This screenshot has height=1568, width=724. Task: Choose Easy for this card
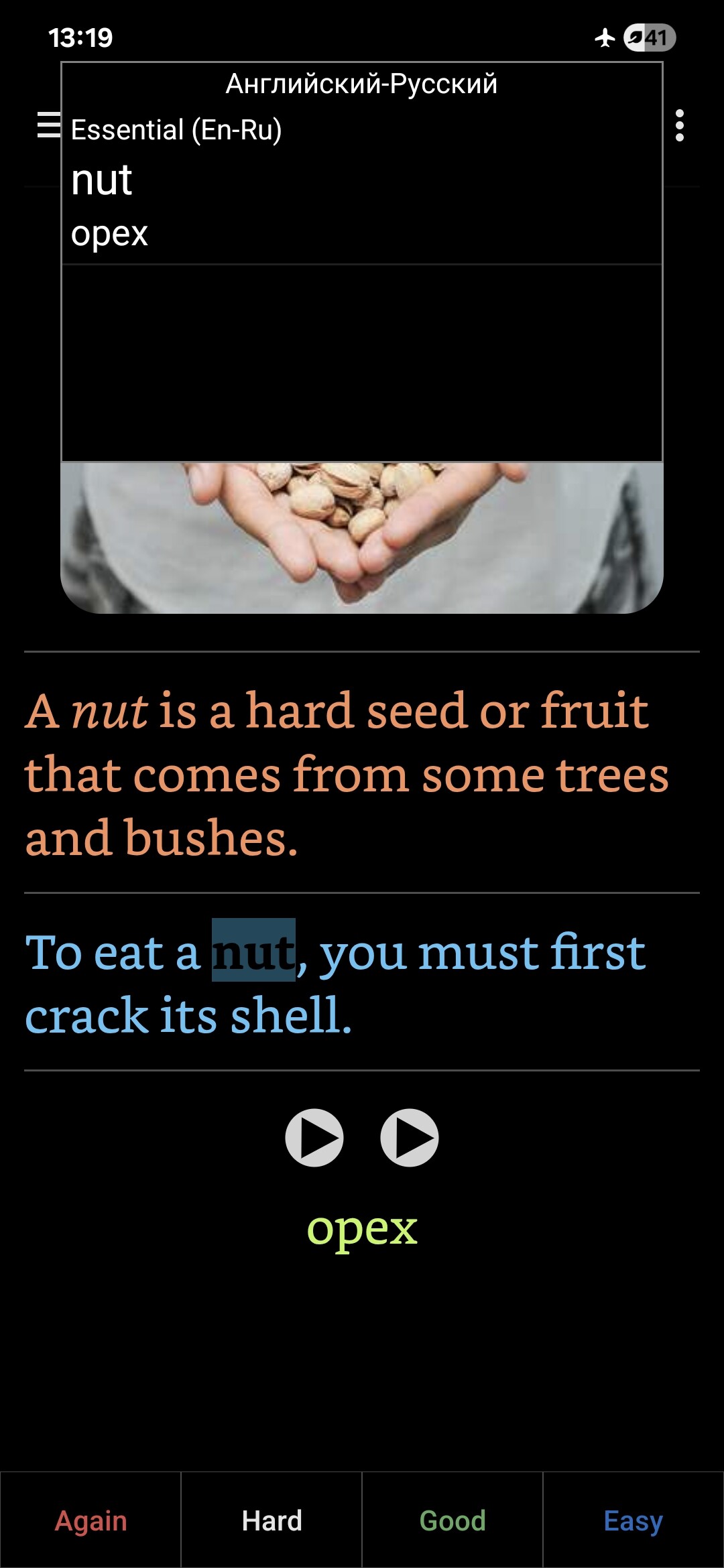coord(633,1520)
